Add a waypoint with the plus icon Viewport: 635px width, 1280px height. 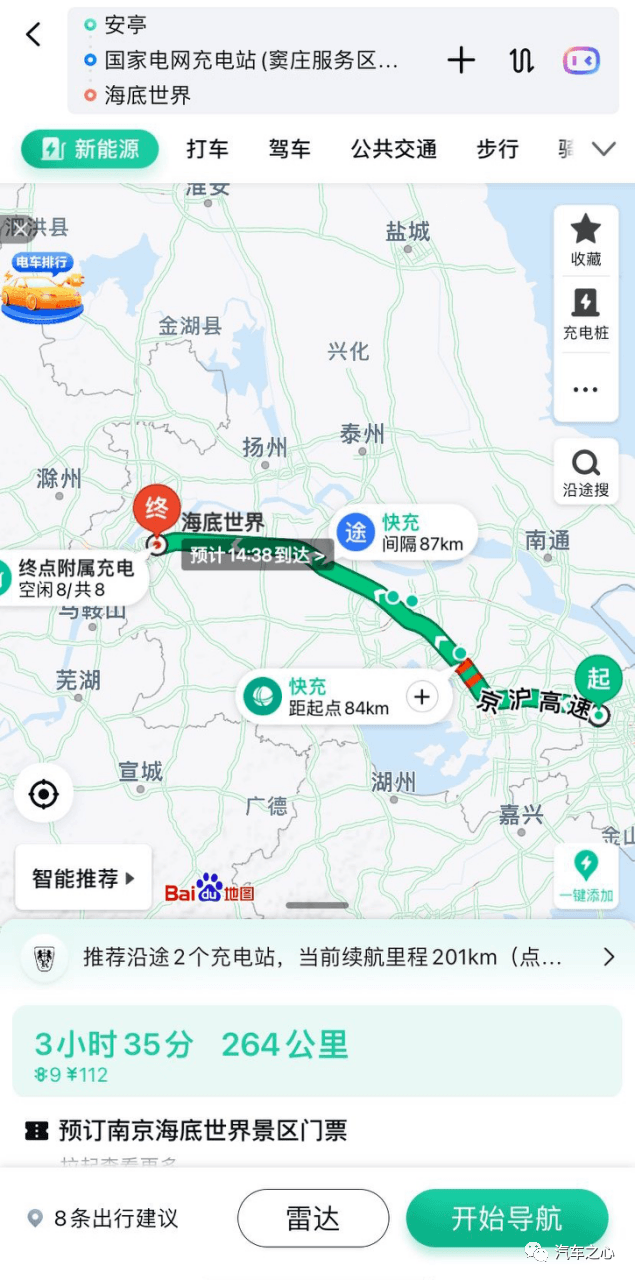tap(461, 60)
